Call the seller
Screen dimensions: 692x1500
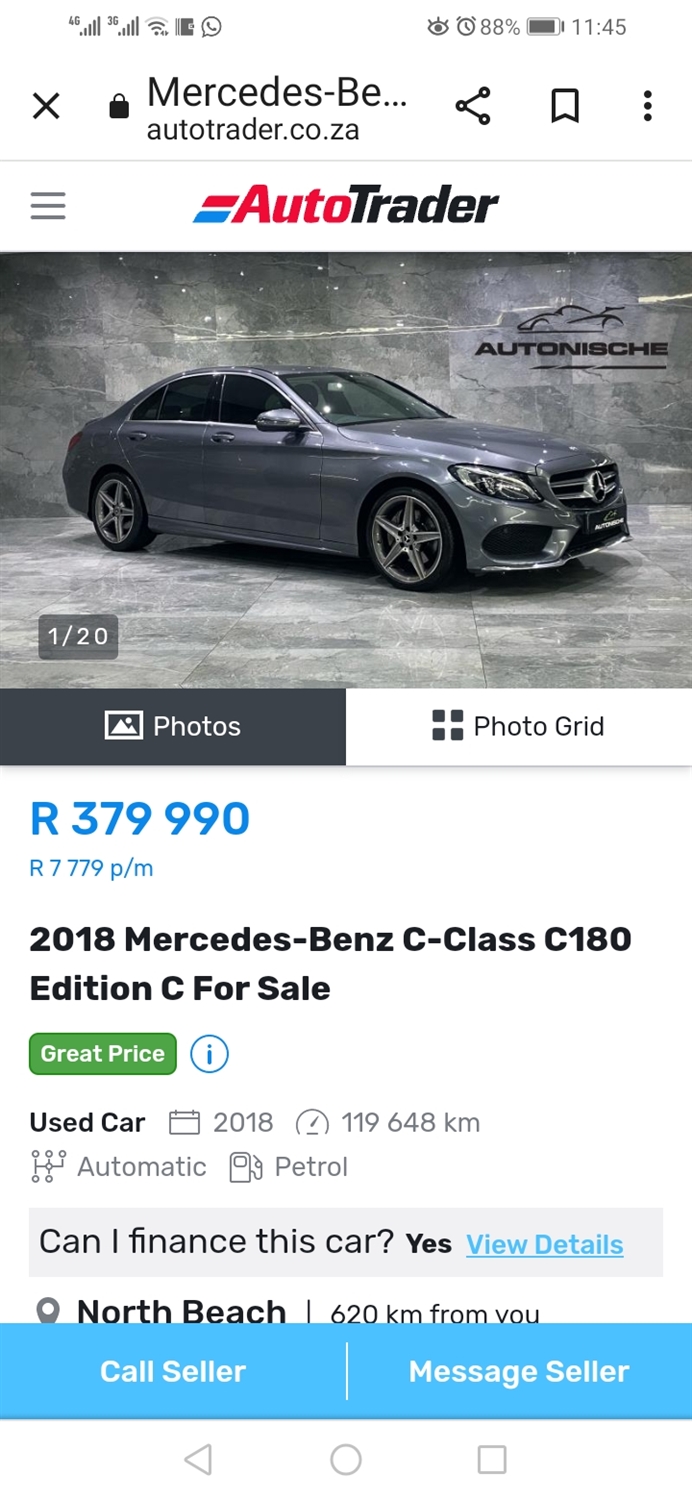coord(173,1371)
